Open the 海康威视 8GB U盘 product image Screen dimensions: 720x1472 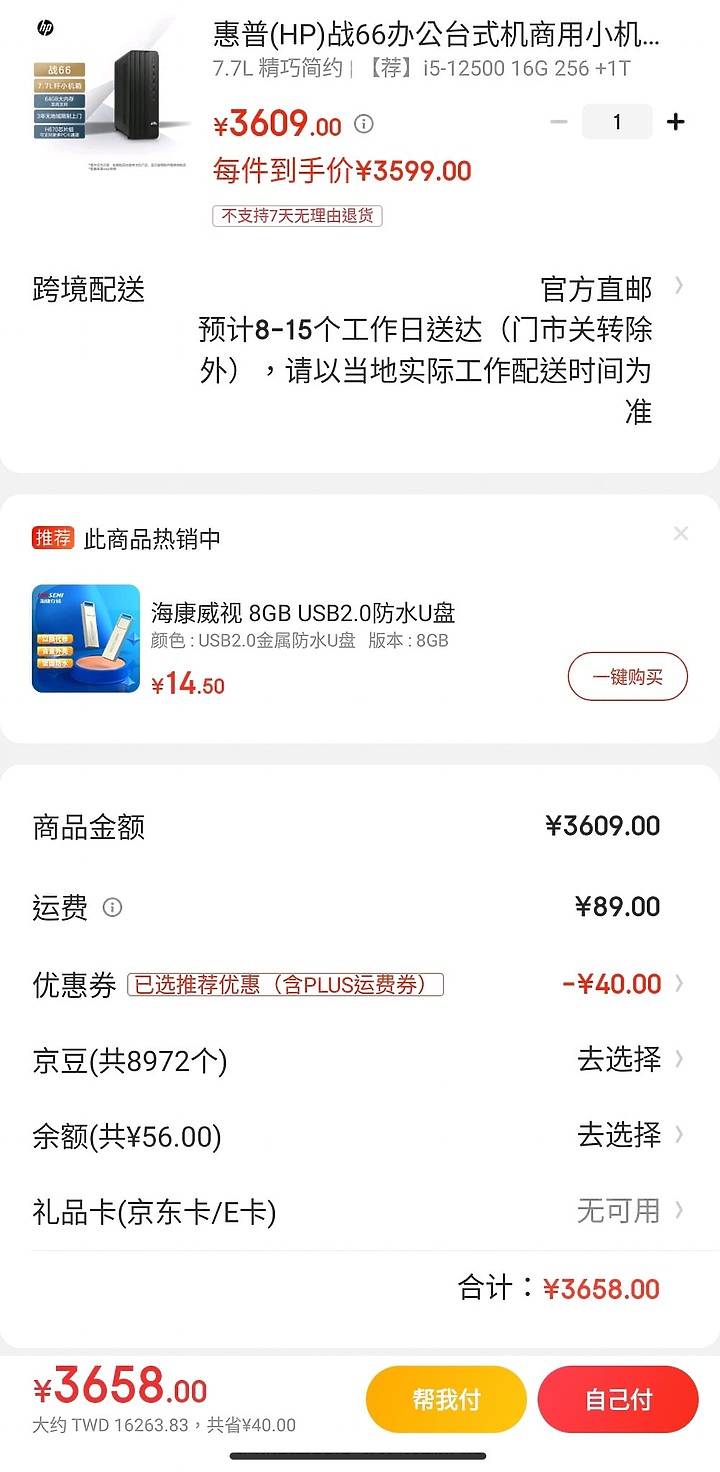(x=86, y=639)
